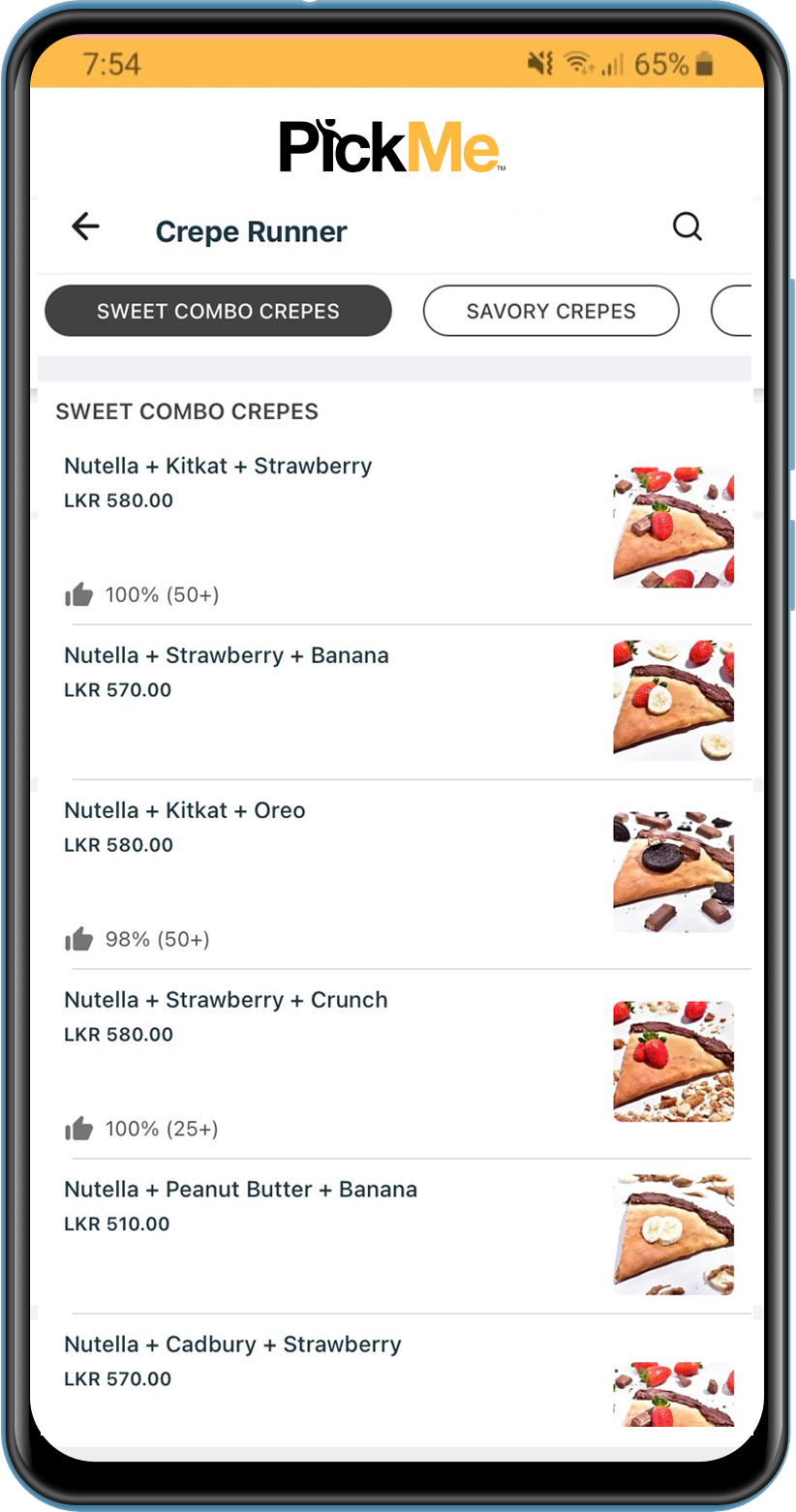
Task: Choose Nutella + Strawberry + Banana crepe
Action: pos(227,655)
